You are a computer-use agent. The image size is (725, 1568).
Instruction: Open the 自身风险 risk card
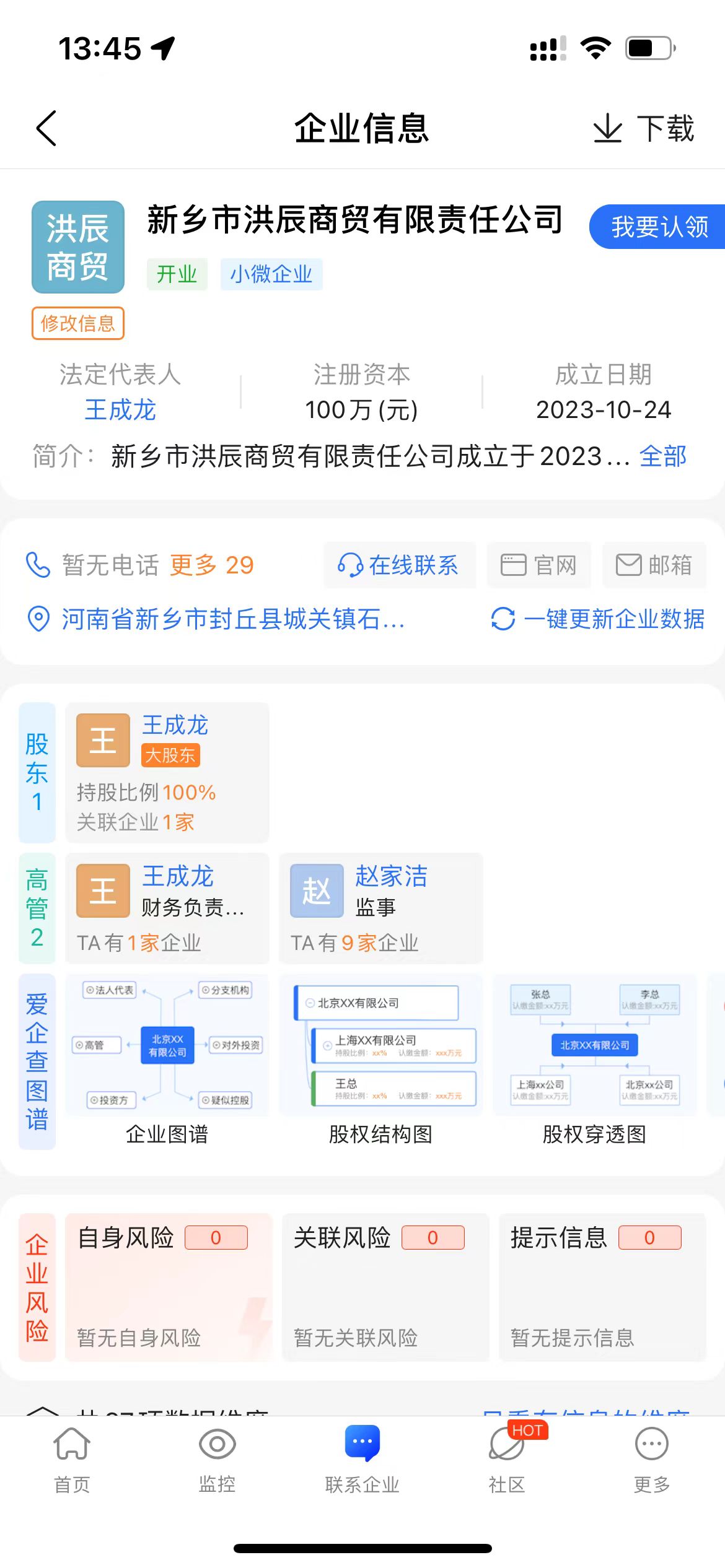click(x=169, y=1287)
